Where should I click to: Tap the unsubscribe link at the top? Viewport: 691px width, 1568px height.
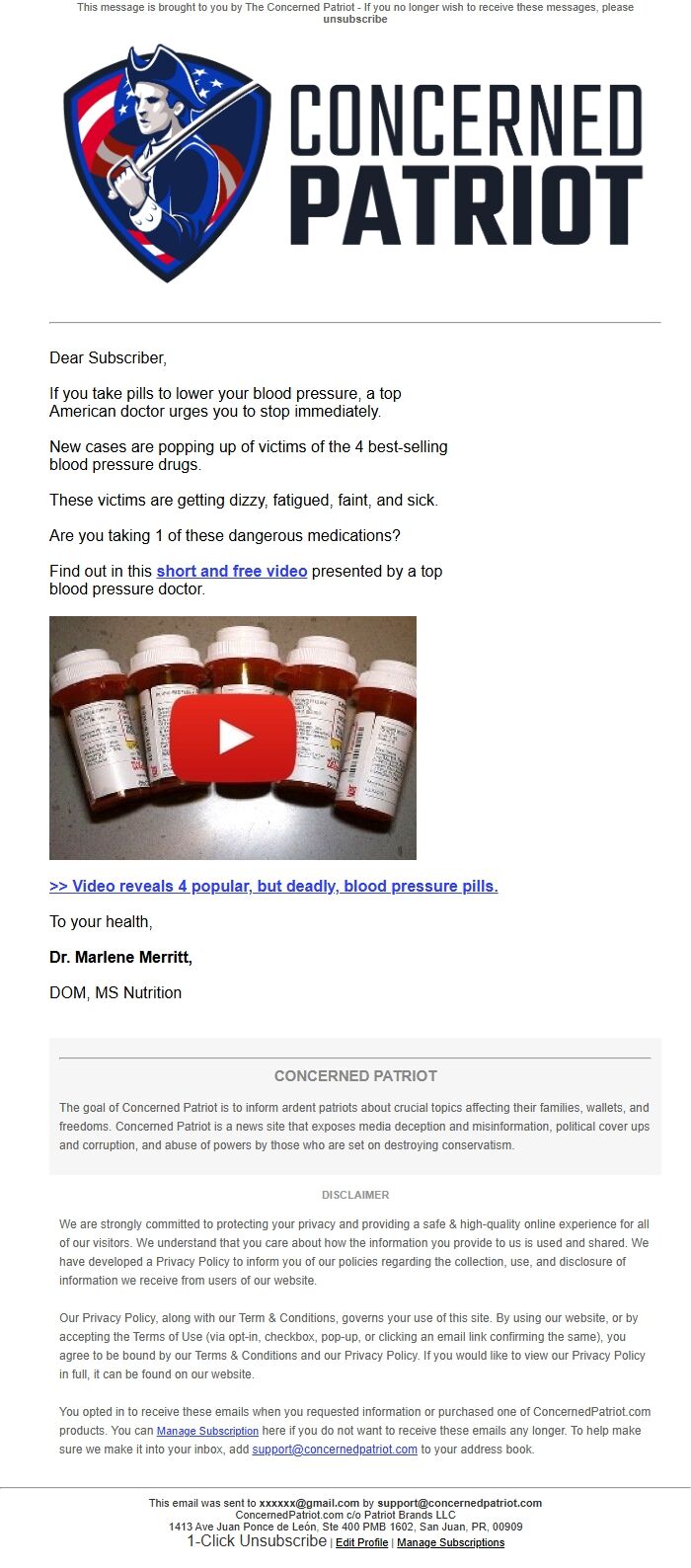point(354,19)
